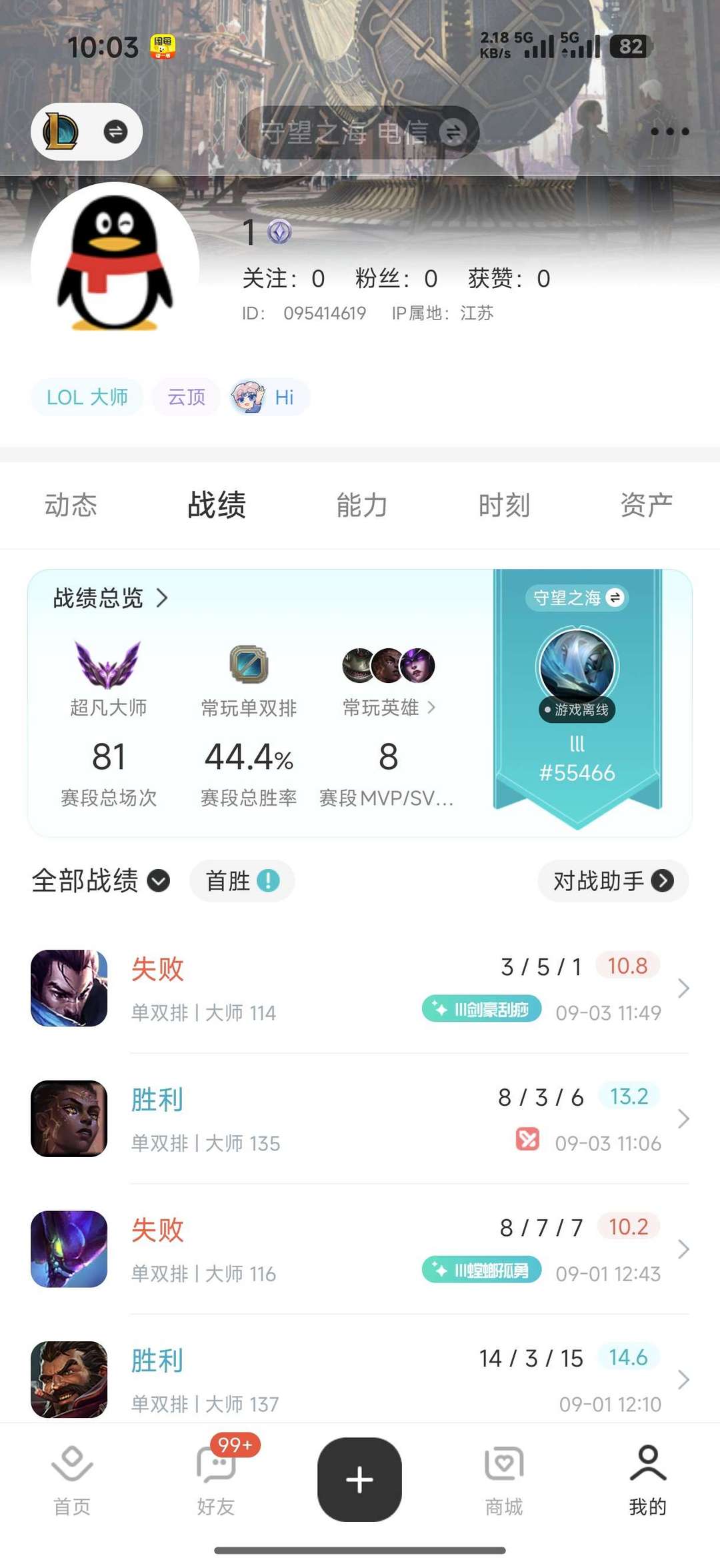The image size is (720, 1568).
Task: Switch to the 时刻 tab
Action: [x=504, y=505]
